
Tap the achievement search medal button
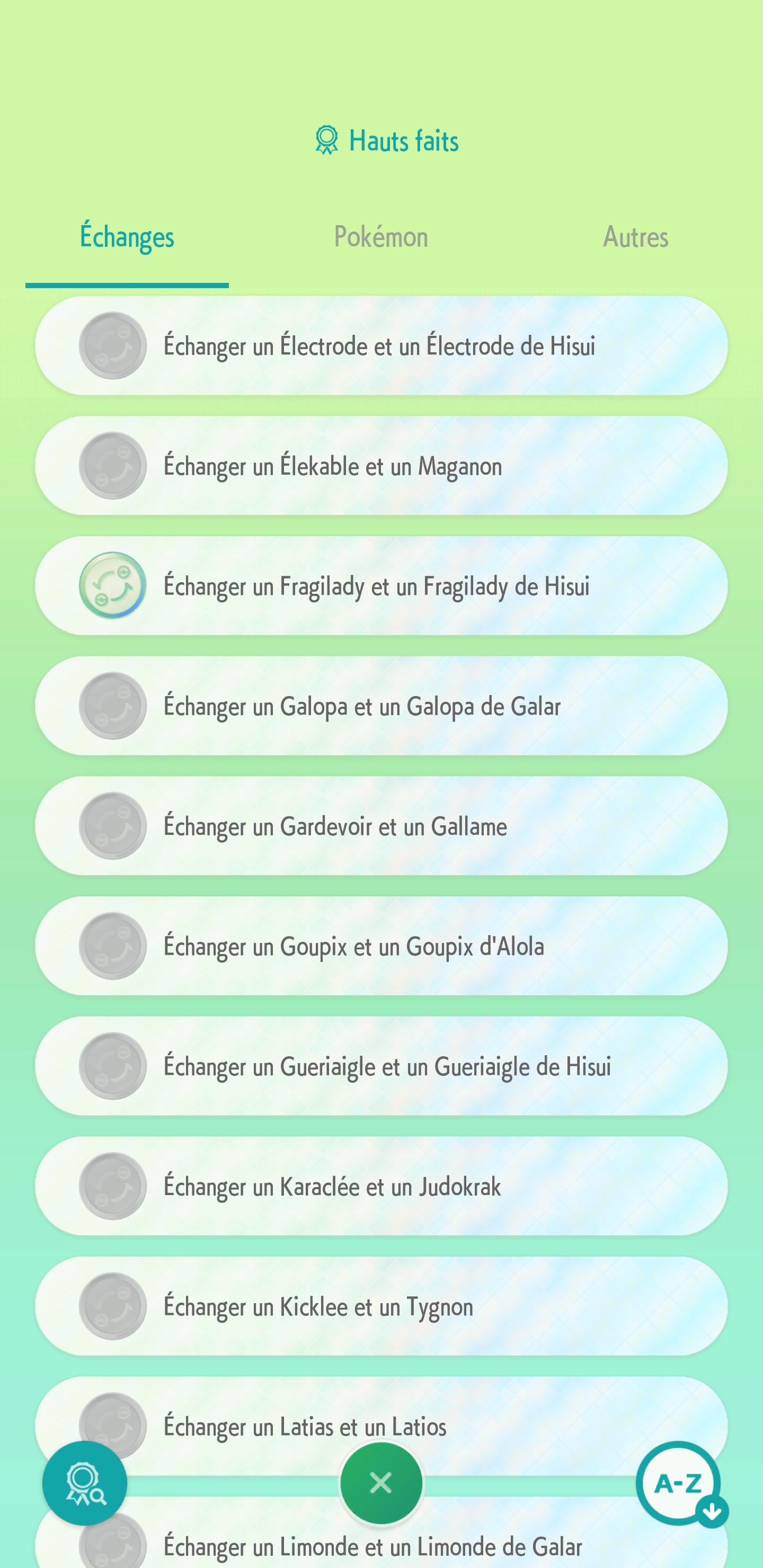[85, 1483]
